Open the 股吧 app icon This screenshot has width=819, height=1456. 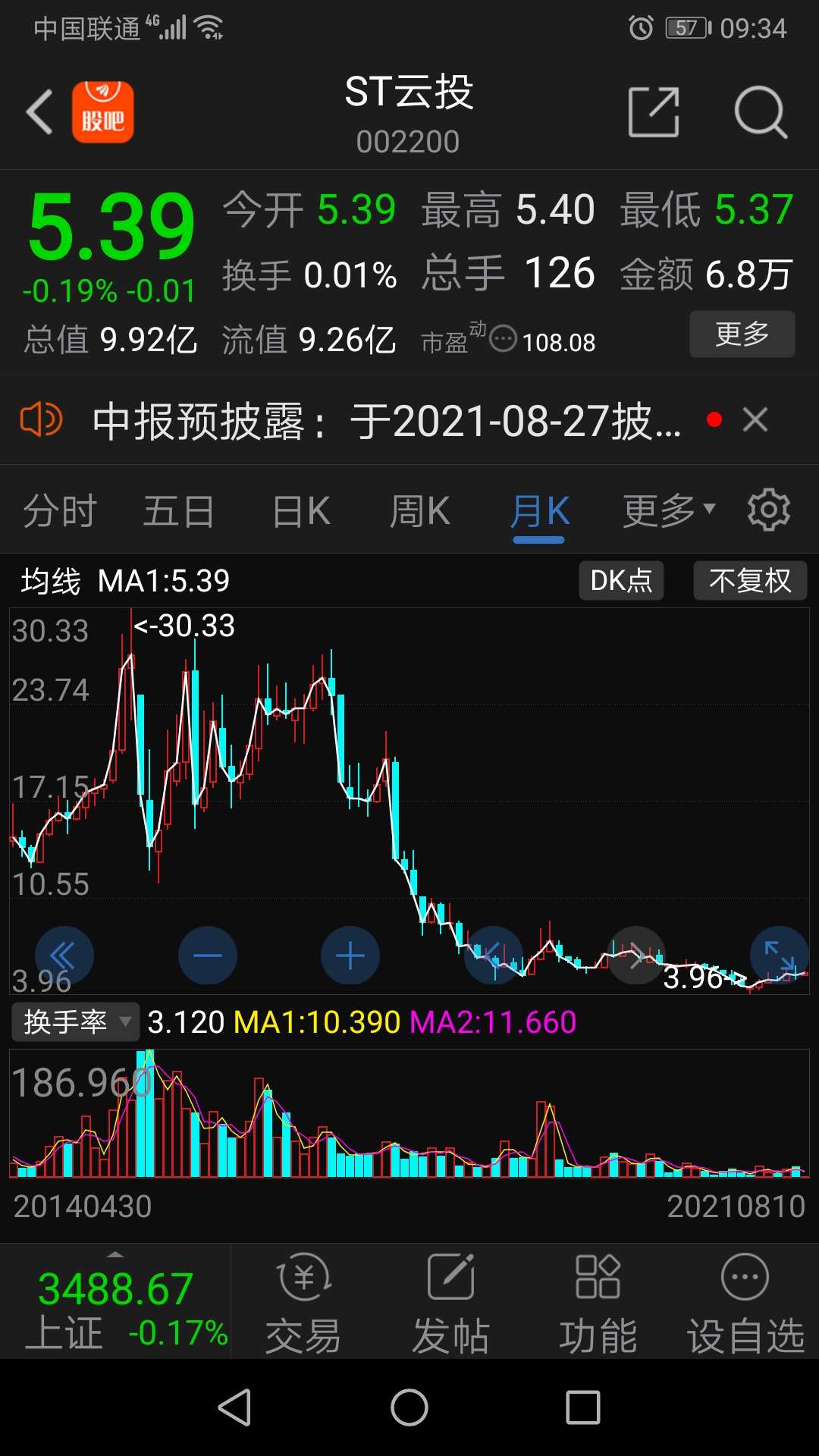[103, 112]
